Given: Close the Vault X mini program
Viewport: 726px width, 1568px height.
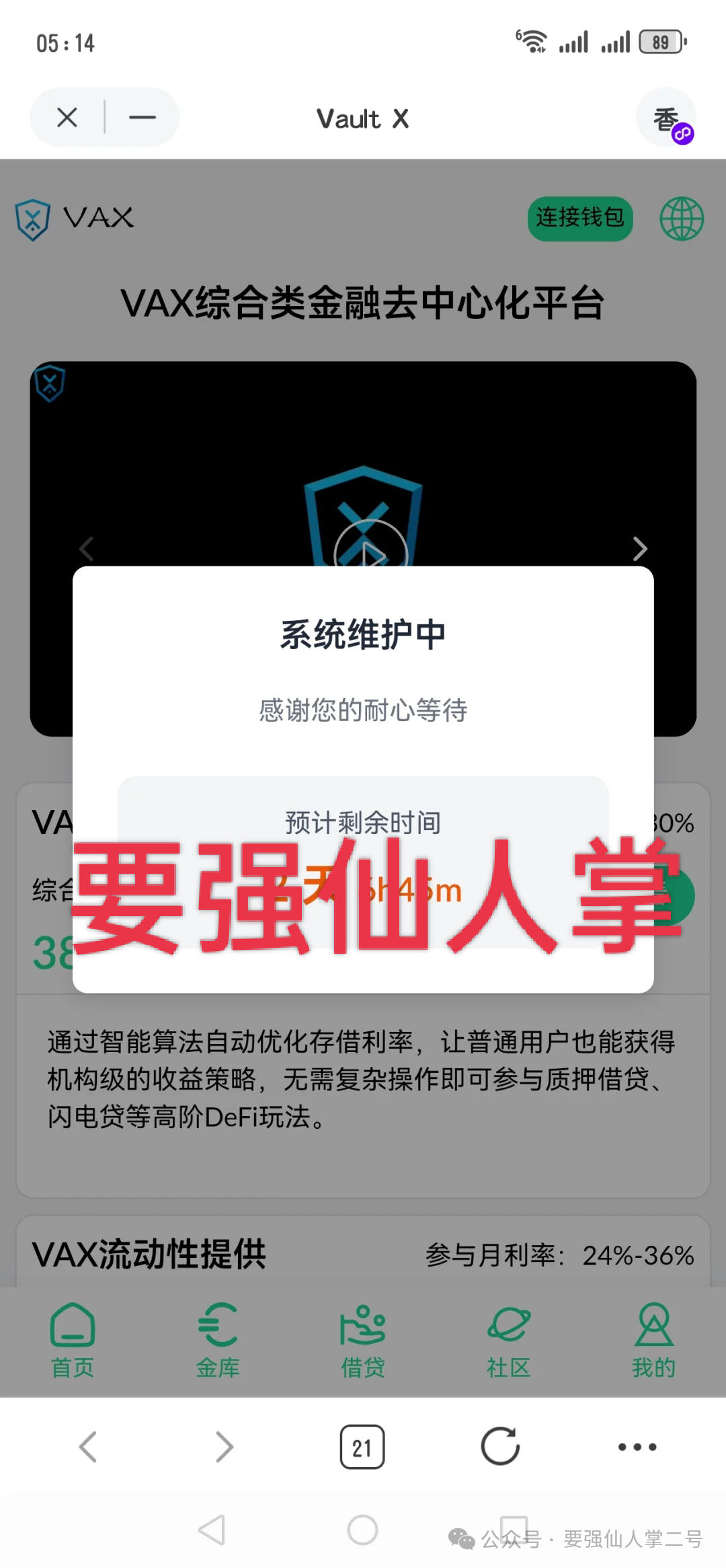Looking at the screenshot, I should (66, 116).
